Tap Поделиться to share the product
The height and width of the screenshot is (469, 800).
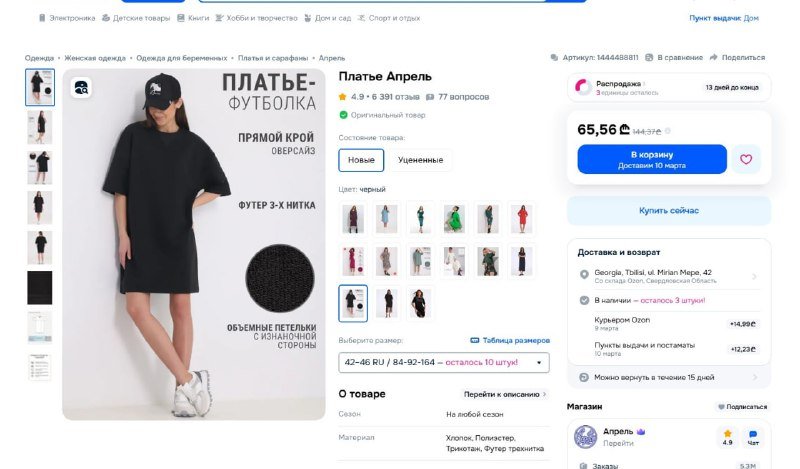tap(737, 58)
